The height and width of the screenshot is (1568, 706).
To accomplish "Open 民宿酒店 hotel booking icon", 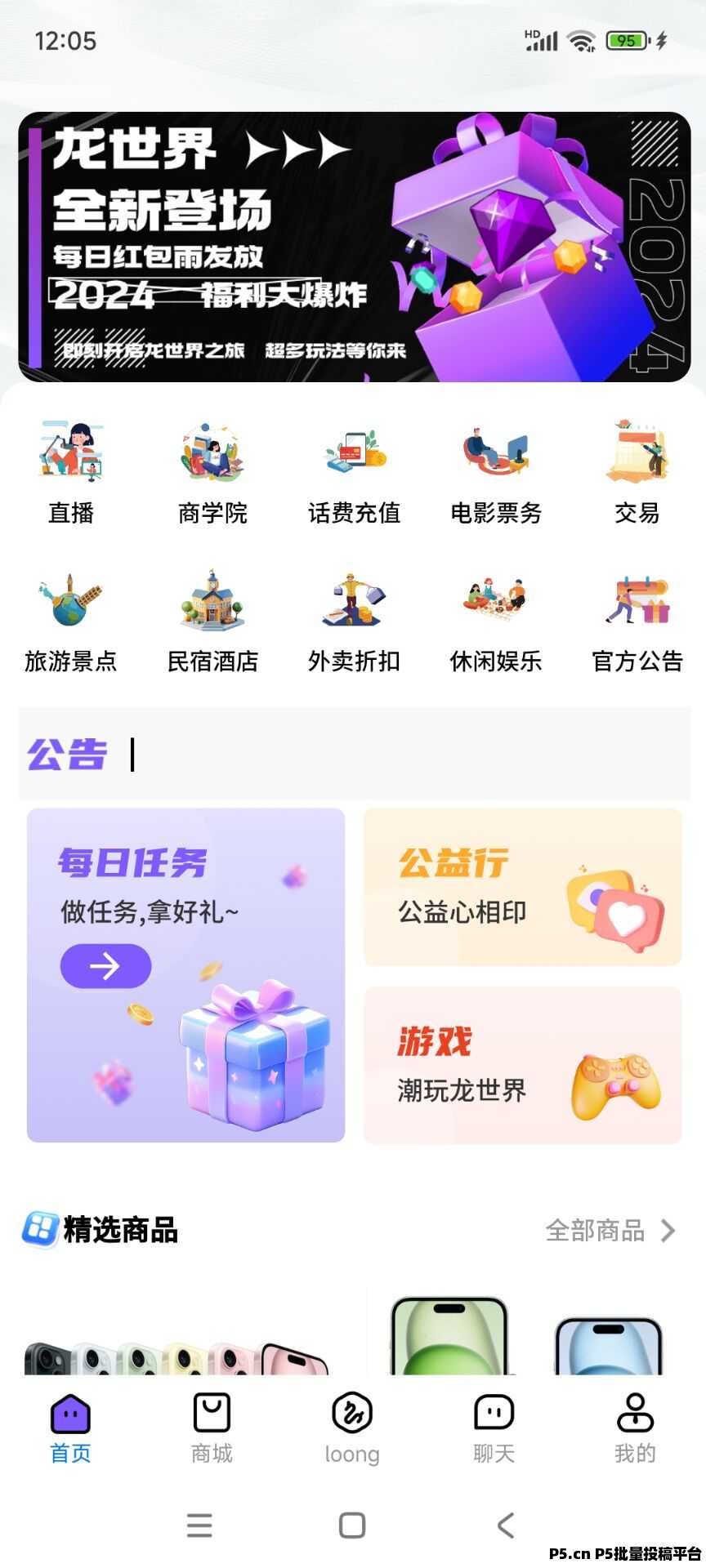I will 212,617.
